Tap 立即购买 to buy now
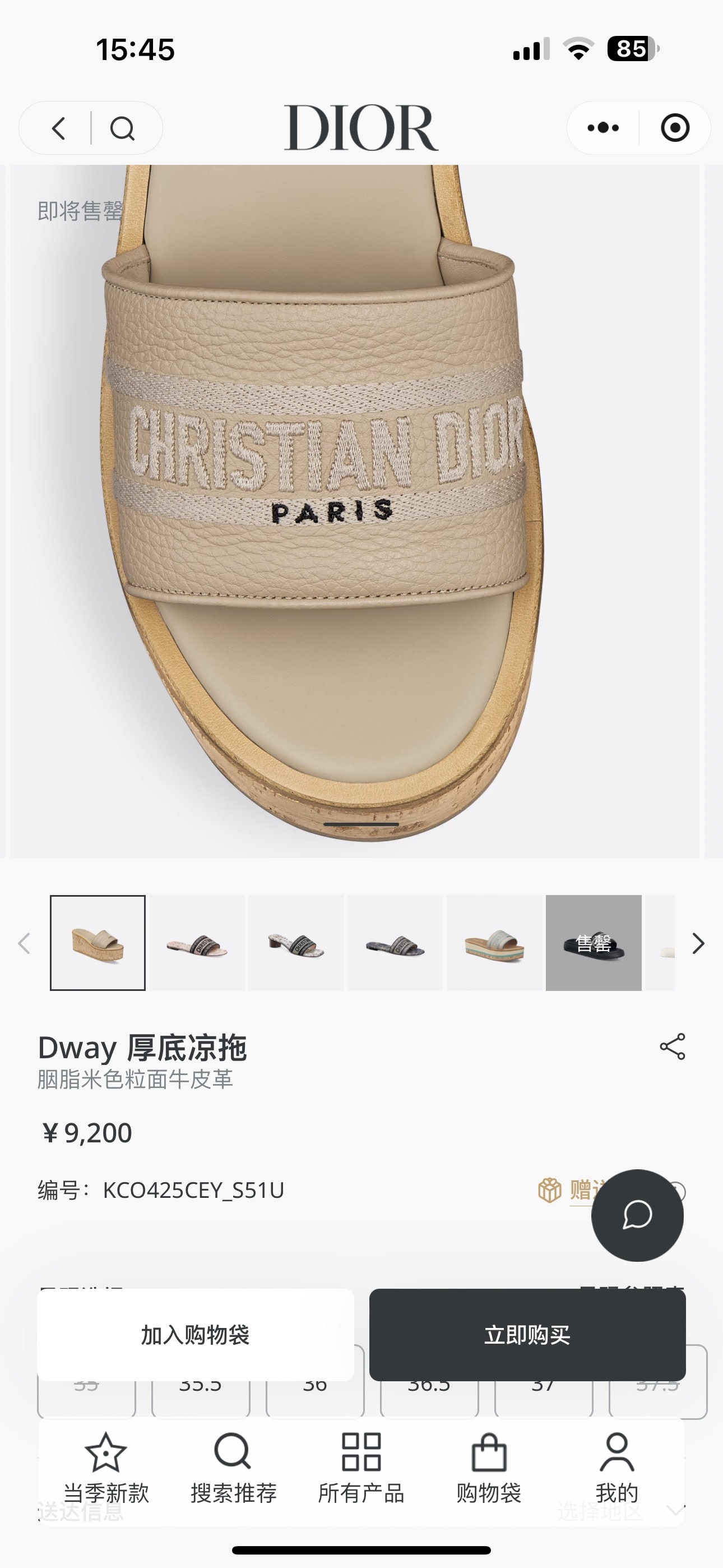This screenshot has height=1568, width=723. [527, 1335]
